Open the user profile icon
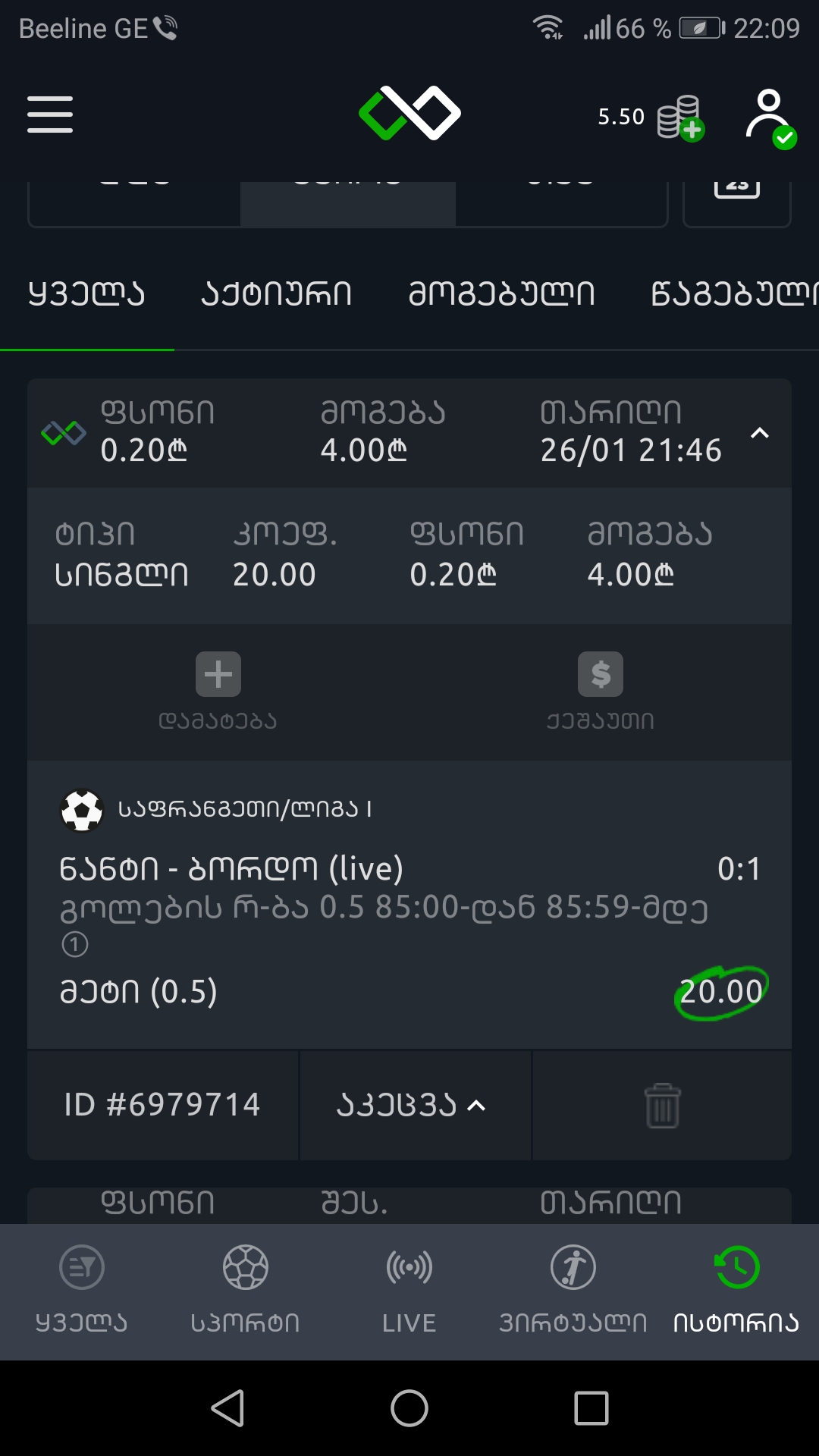The height and width of the screenshot is (1456, 819). coord(770,118)
